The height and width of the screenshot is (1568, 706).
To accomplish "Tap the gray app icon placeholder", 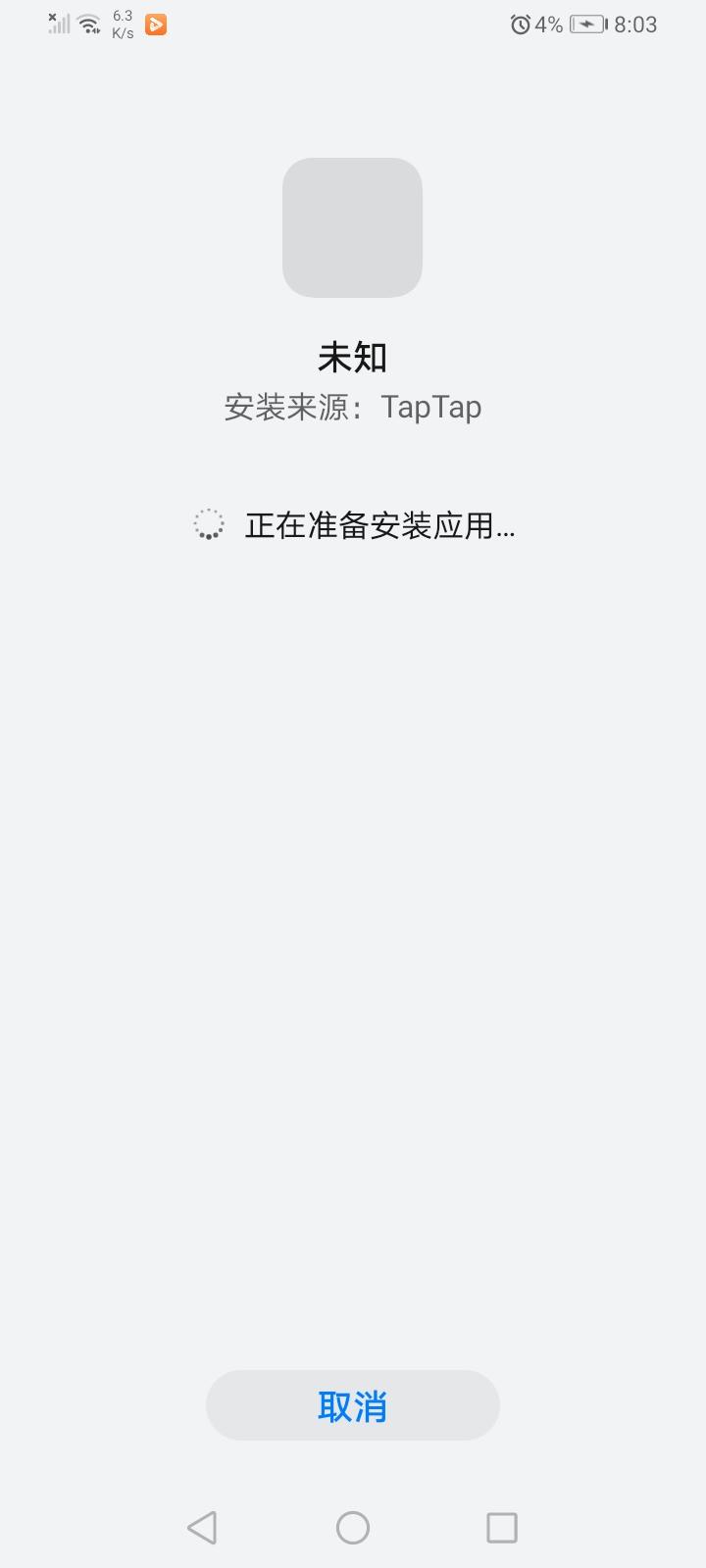I will tap(352, 227).
